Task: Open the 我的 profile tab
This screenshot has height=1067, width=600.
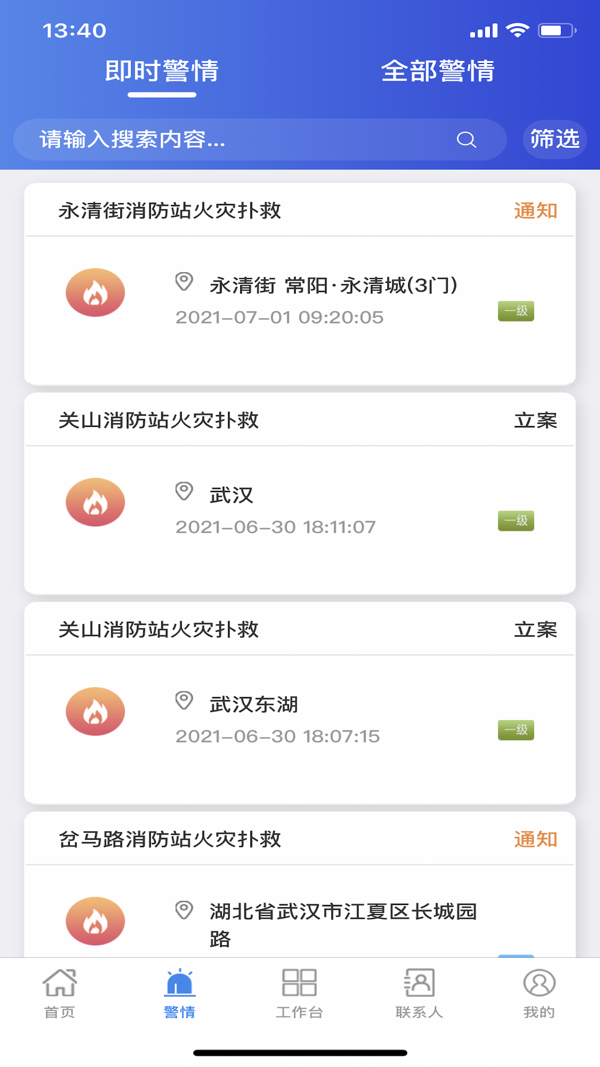Action: (x=539, y=994)
